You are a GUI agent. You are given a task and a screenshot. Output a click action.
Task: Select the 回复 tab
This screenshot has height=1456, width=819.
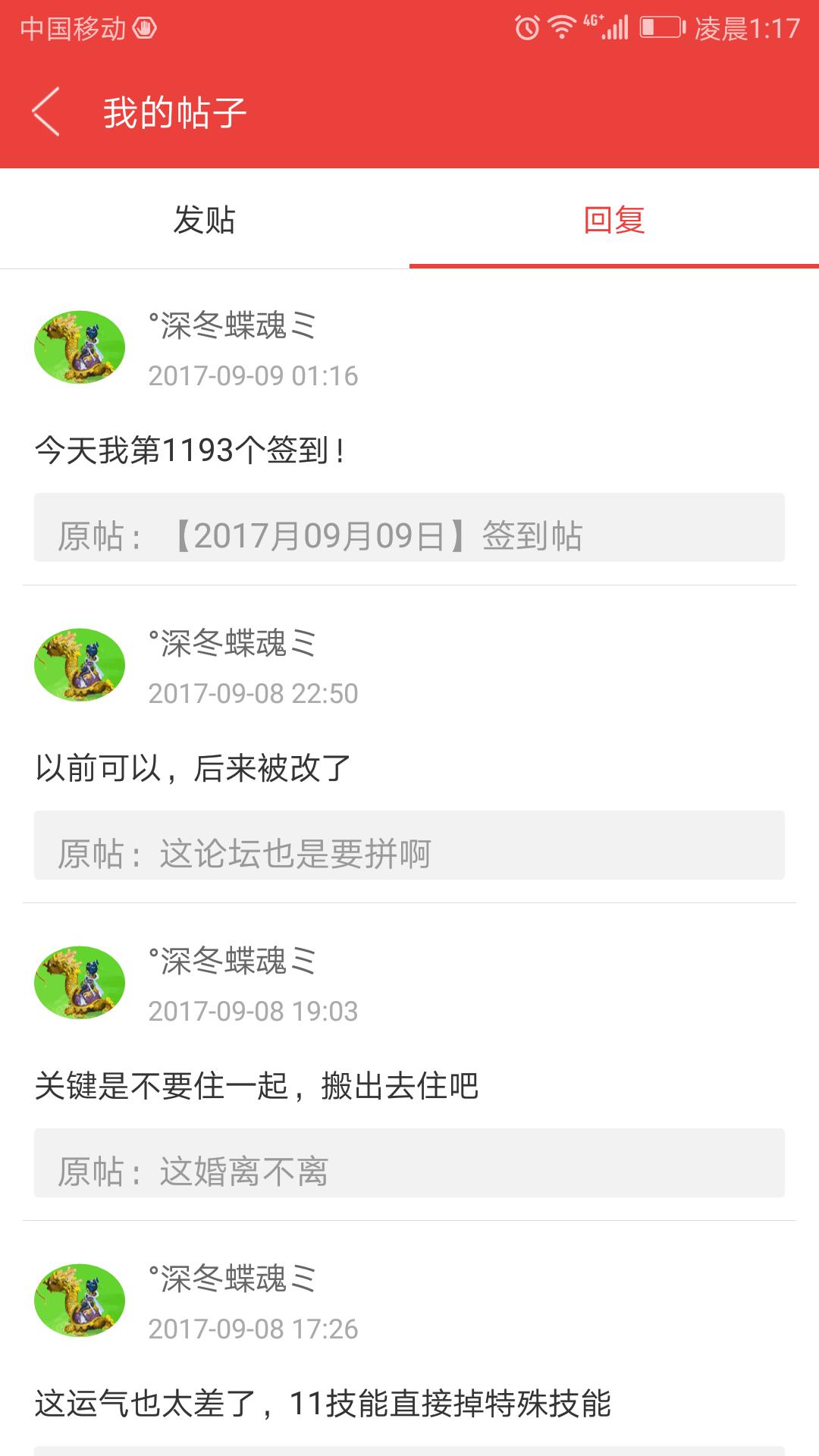click(613, 220)
